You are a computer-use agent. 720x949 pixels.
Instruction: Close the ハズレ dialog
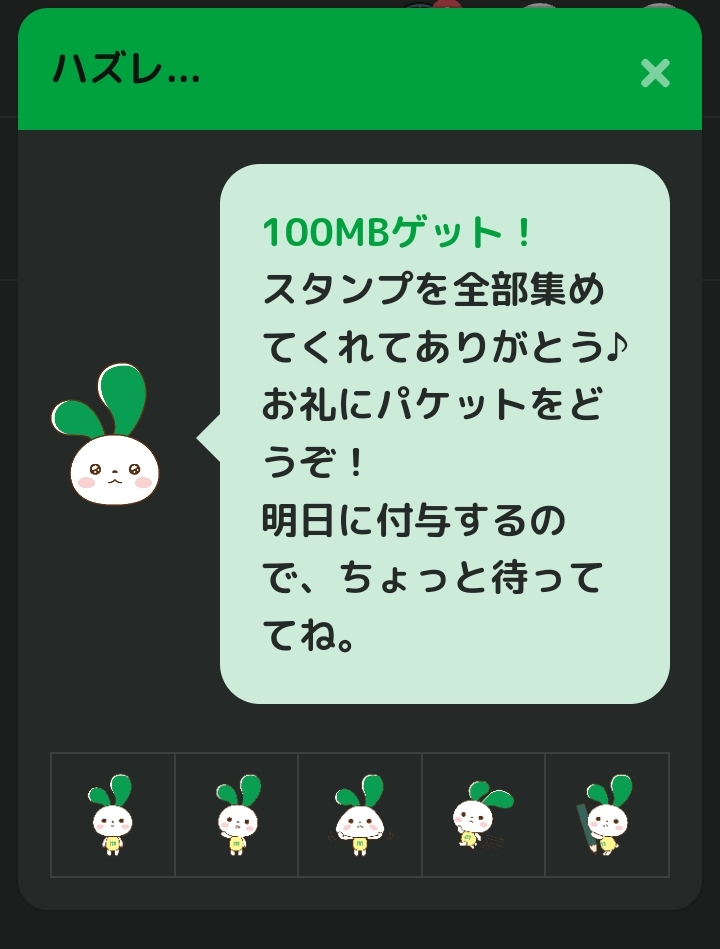[x=655, y=73]
